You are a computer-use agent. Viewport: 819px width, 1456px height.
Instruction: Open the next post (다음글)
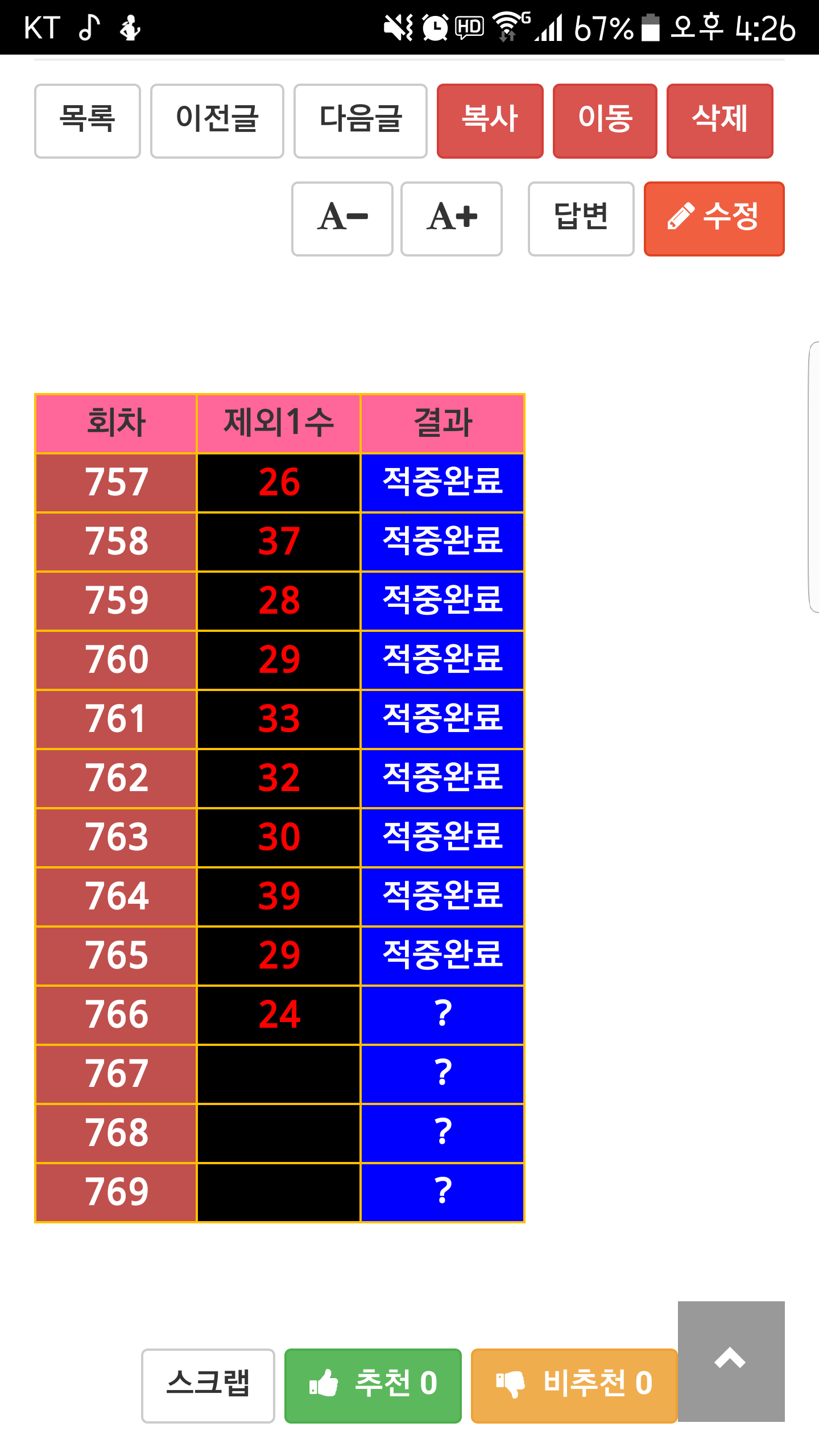click(x=360, y=121)
